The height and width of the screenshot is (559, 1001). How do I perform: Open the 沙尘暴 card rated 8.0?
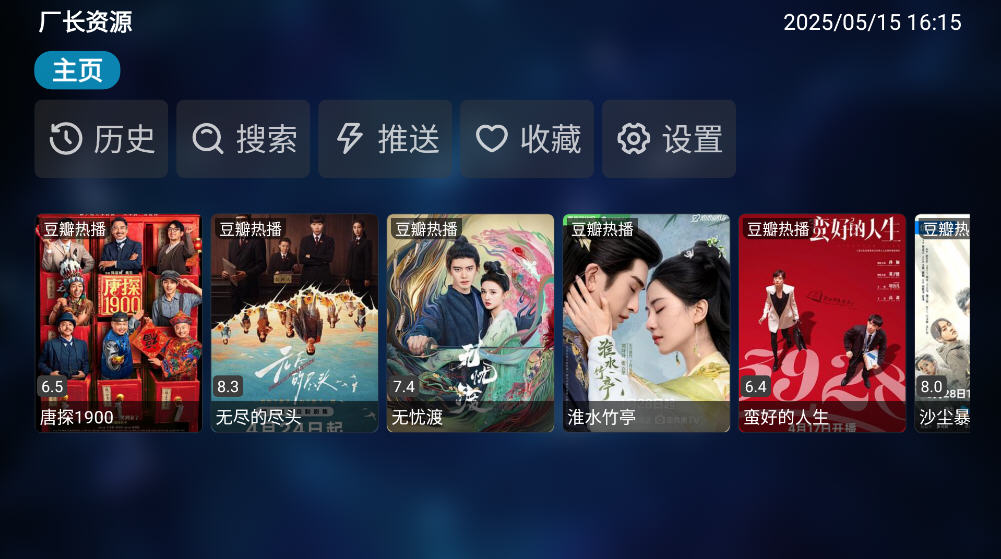click(943, 323)
